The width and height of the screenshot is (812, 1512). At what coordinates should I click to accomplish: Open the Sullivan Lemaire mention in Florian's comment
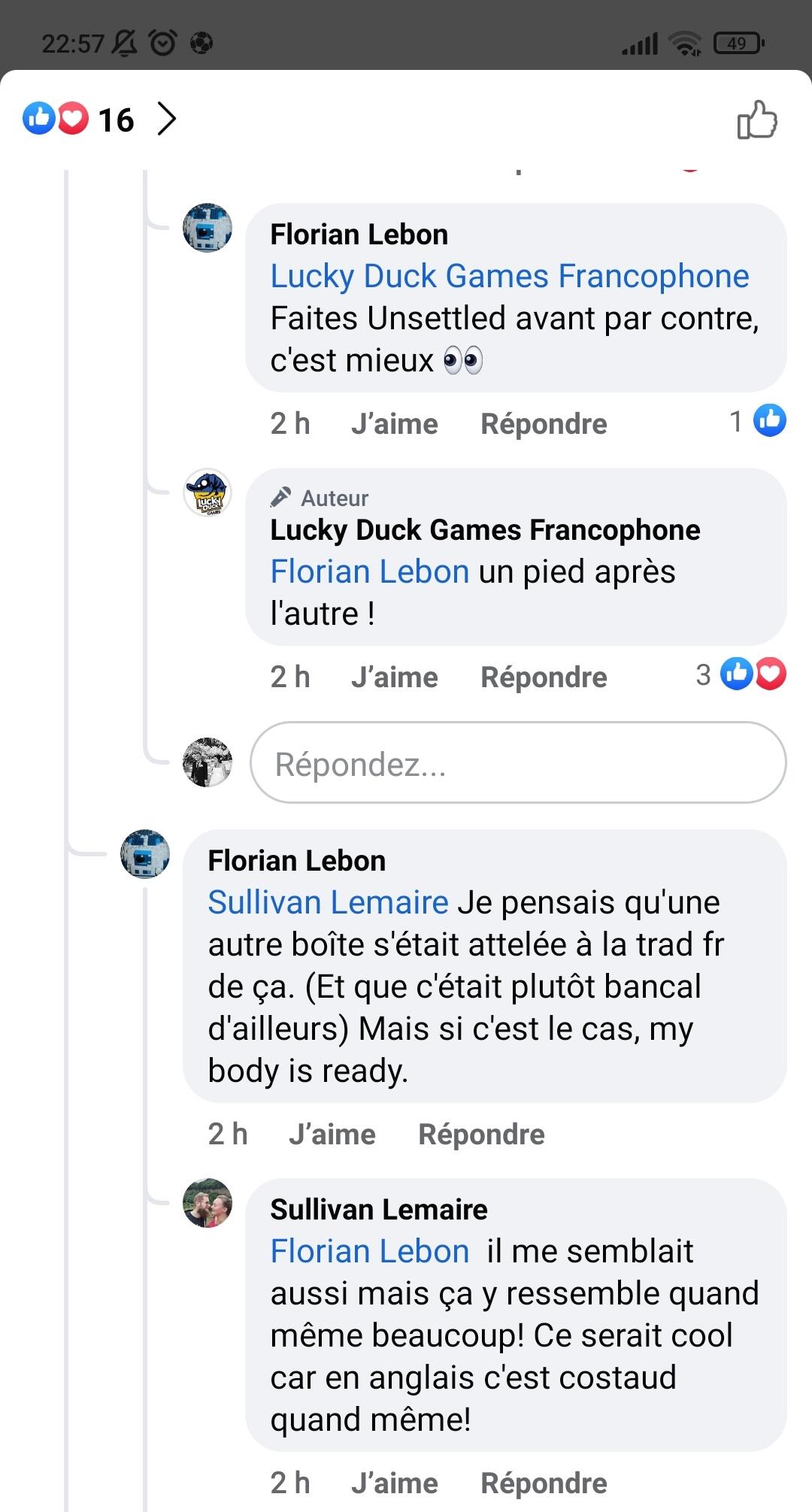pyautogui.click(x=328, y=902)
